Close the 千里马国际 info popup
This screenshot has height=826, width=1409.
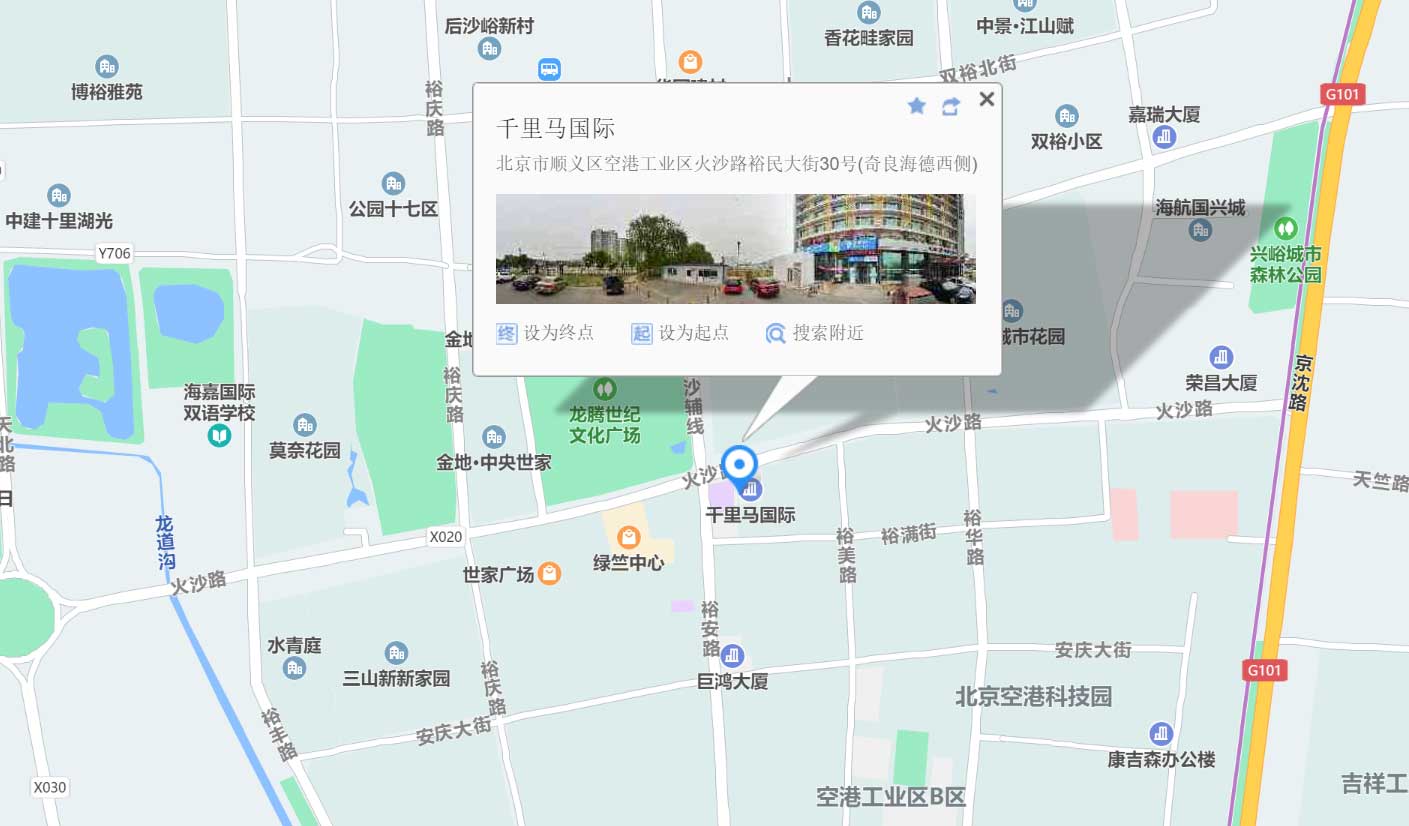pyautogui.click(x=986, y=98)
